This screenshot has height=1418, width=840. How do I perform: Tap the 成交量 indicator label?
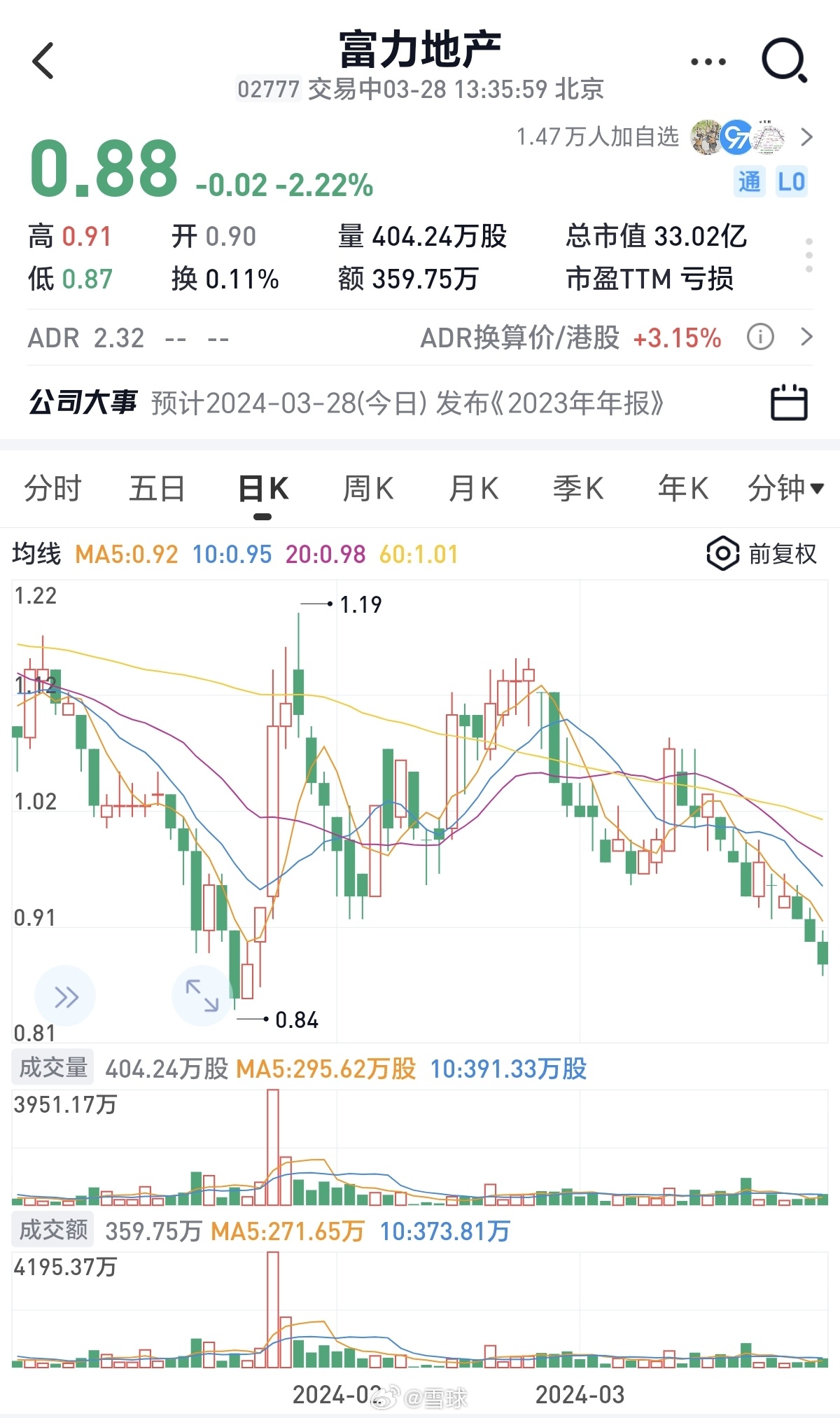(x=53, y=1068)
